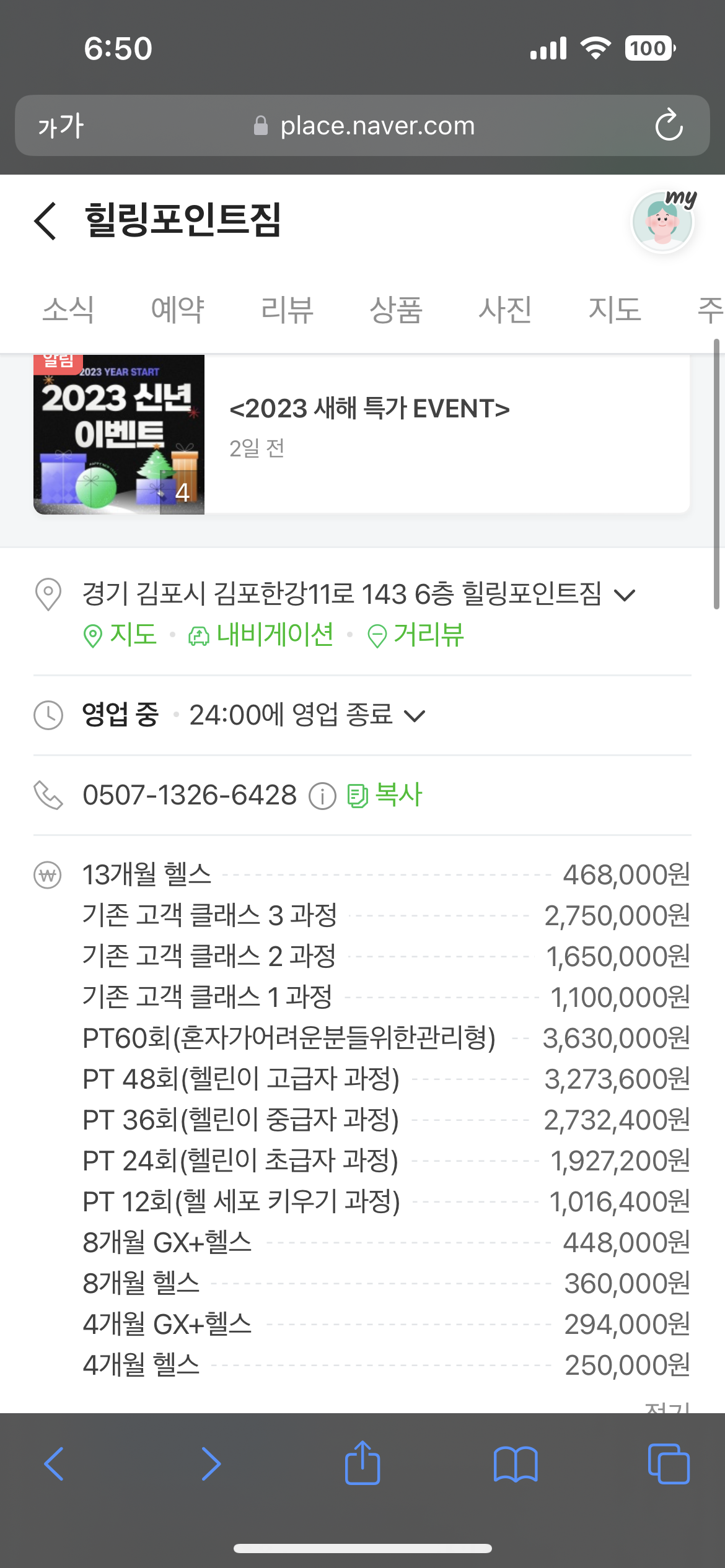Reload the place.naver.com page
Screen dimensions: 725x1568
click(669, 126)
